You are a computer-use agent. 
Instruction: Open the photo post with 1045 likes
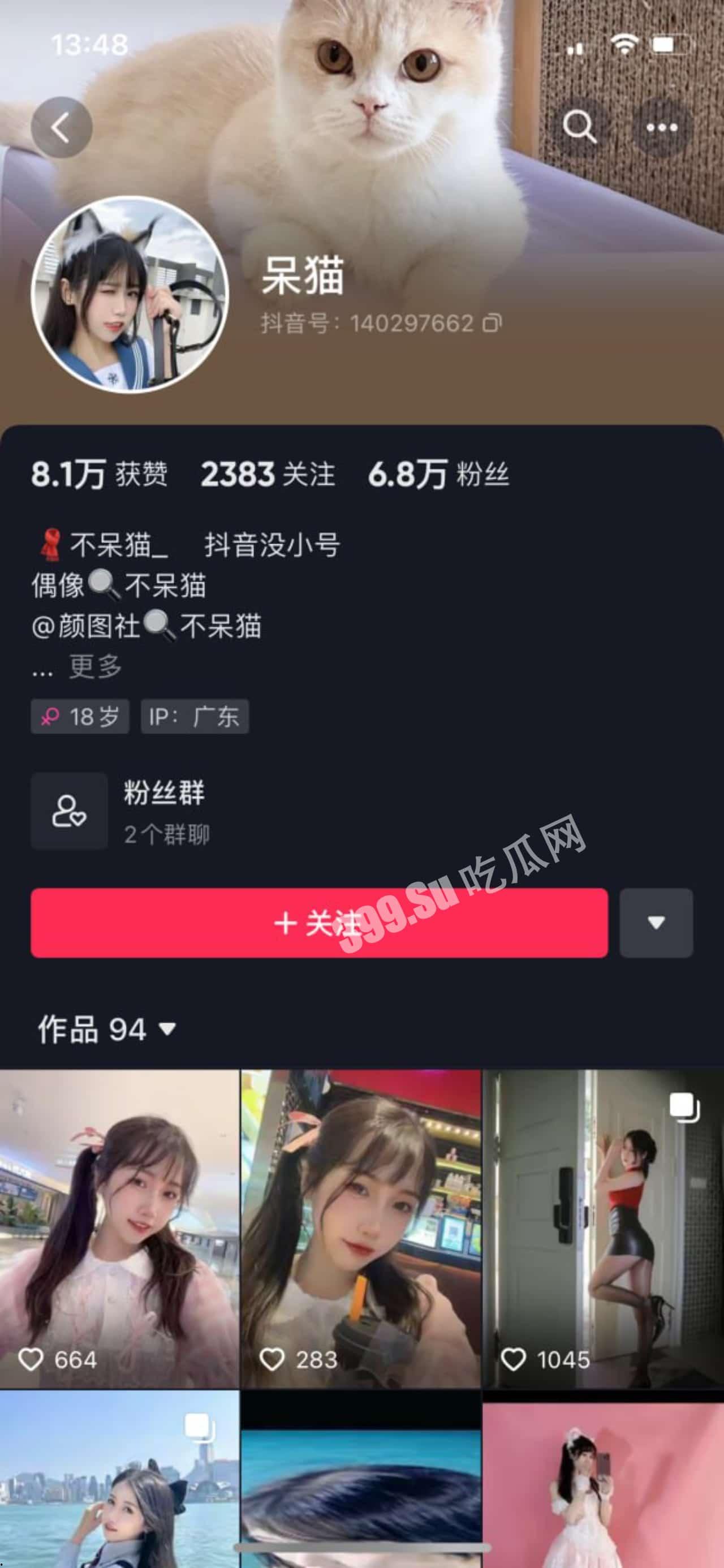(603, 1230)
